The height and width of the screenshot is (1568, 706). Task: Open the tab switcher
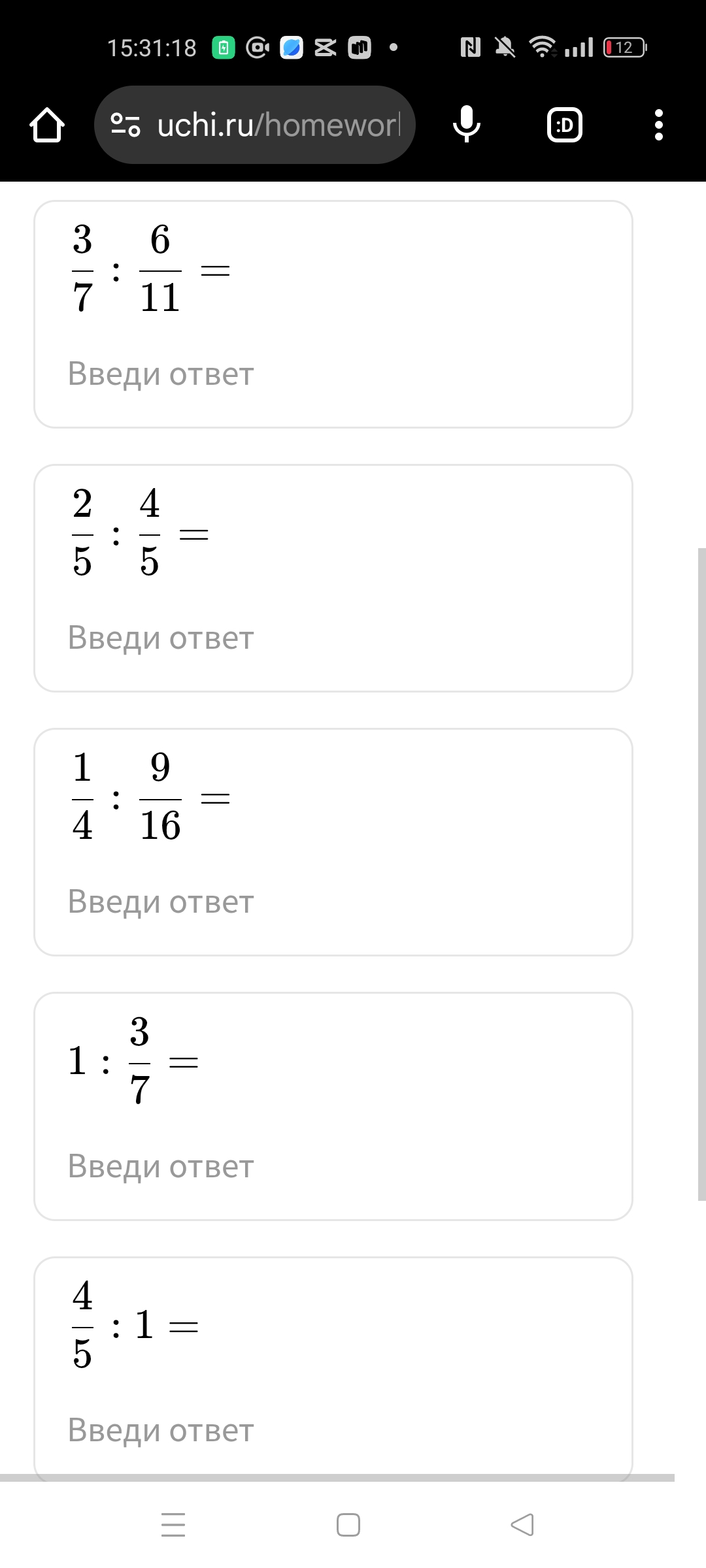pyautogui.click(x=565, y=125)
